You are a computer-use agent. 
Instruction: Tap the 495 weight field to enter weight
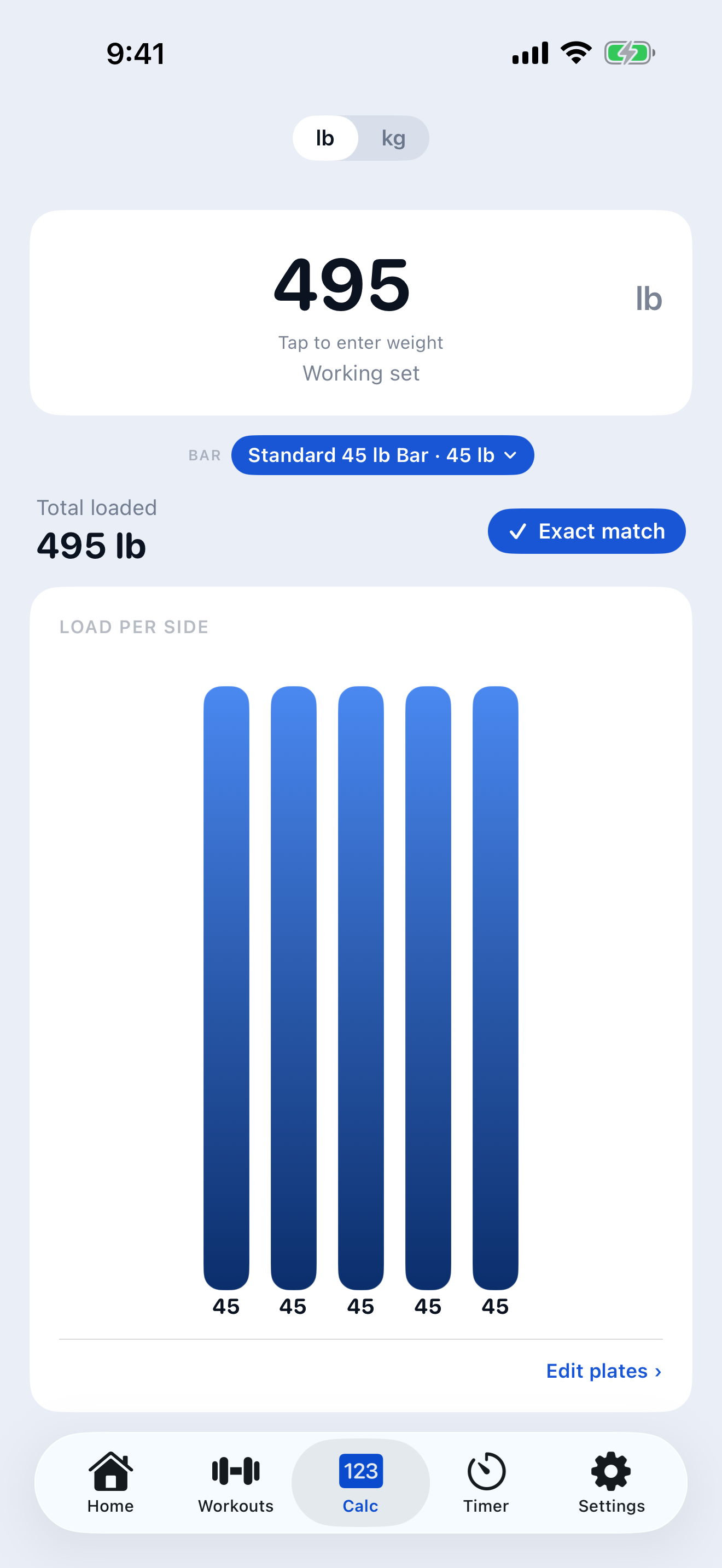(361, 313)
